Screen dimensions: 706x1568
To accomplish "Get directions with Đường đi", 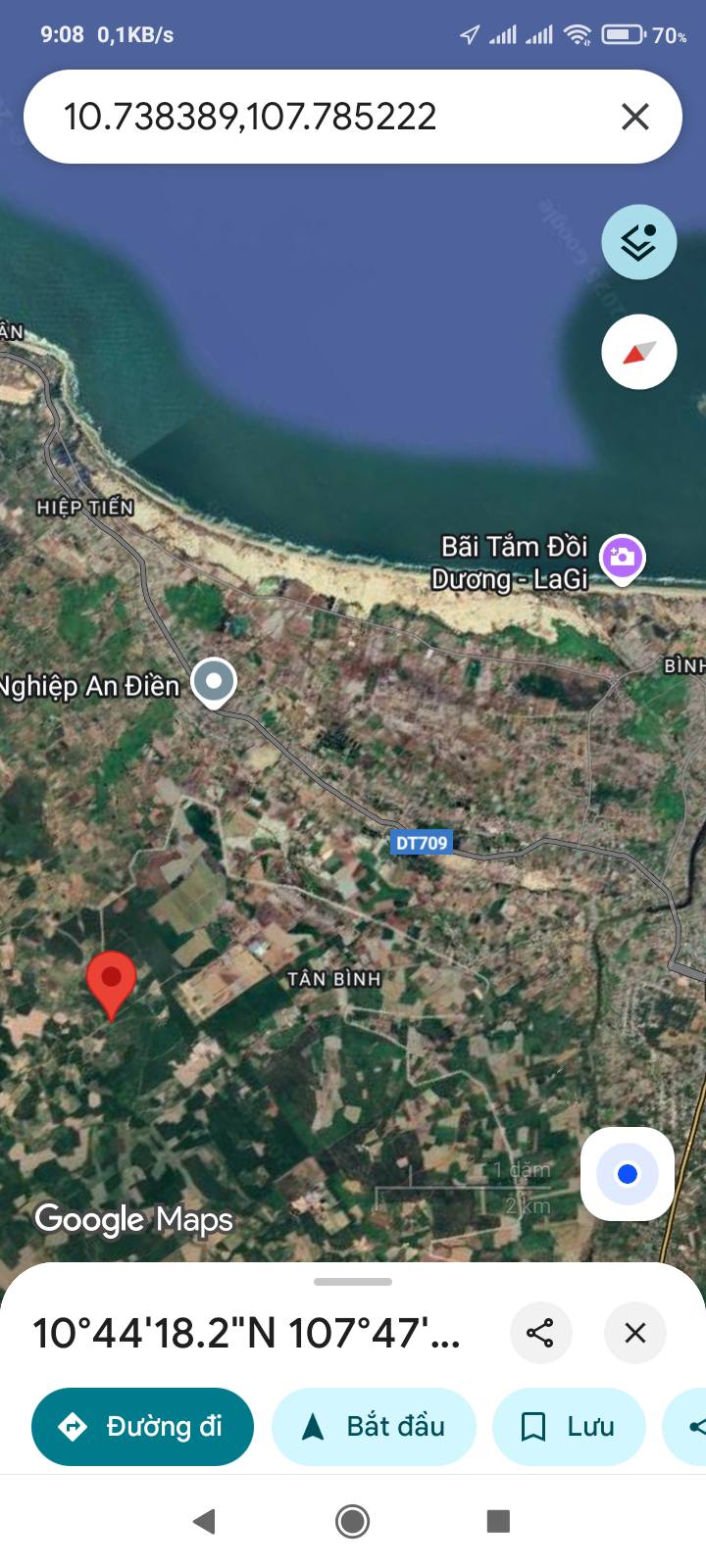I will pos(142,1426).
